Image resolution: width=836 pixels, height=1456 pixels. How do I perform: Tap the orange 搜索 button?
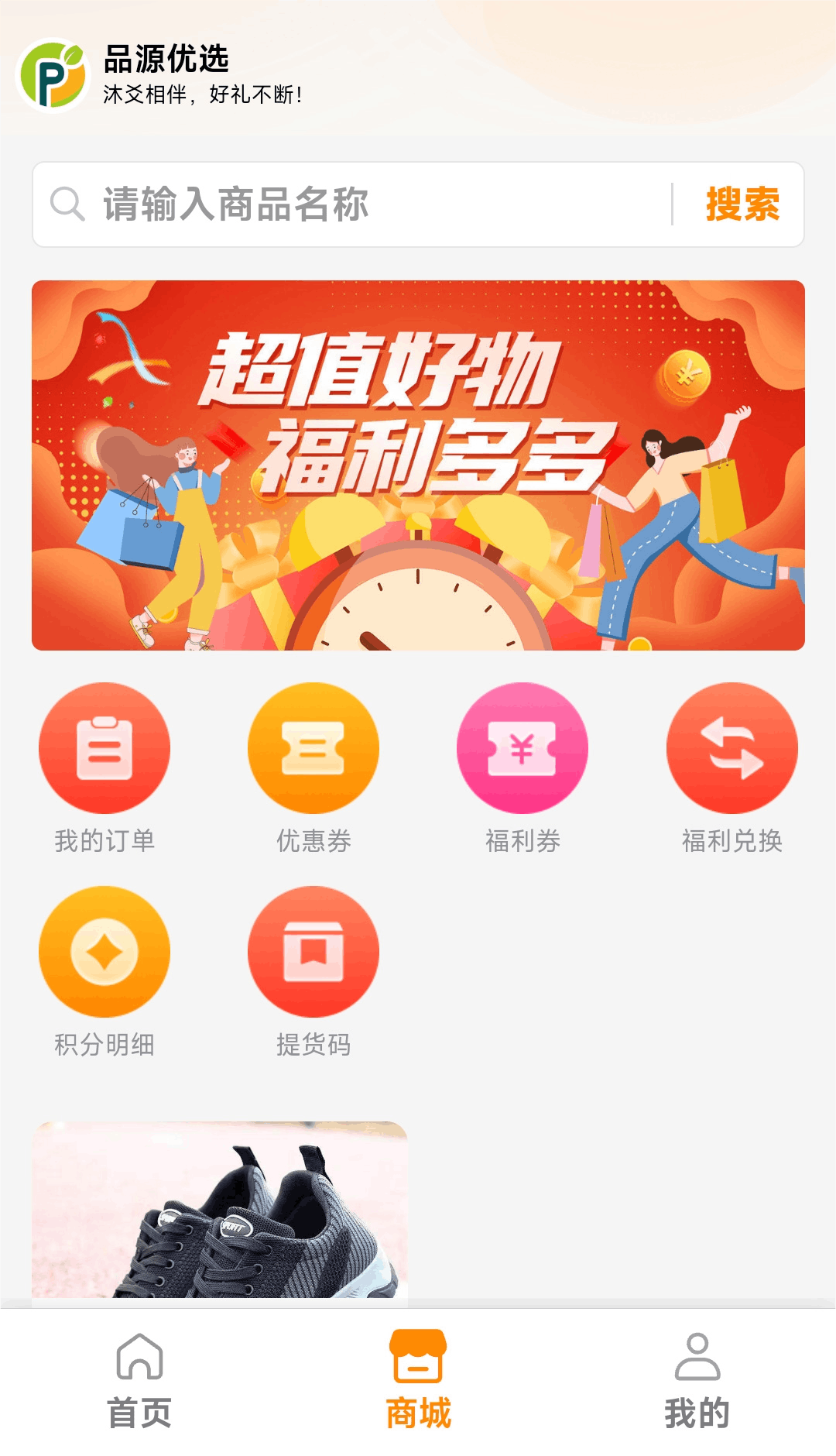pyautogui.click(x=742, y=204)
